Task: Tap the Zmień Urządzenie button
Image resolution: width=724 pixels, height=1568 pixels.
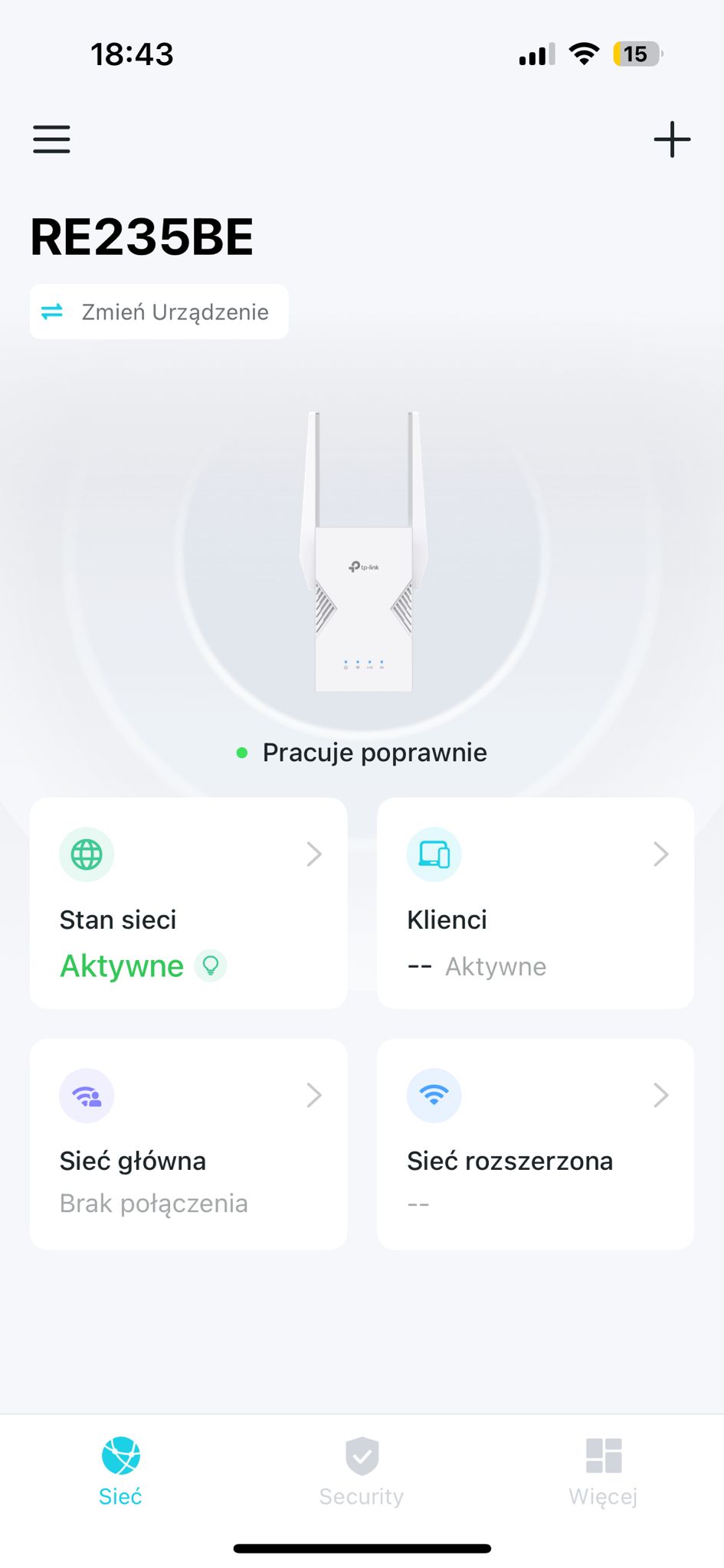Action: click(159, 312)
